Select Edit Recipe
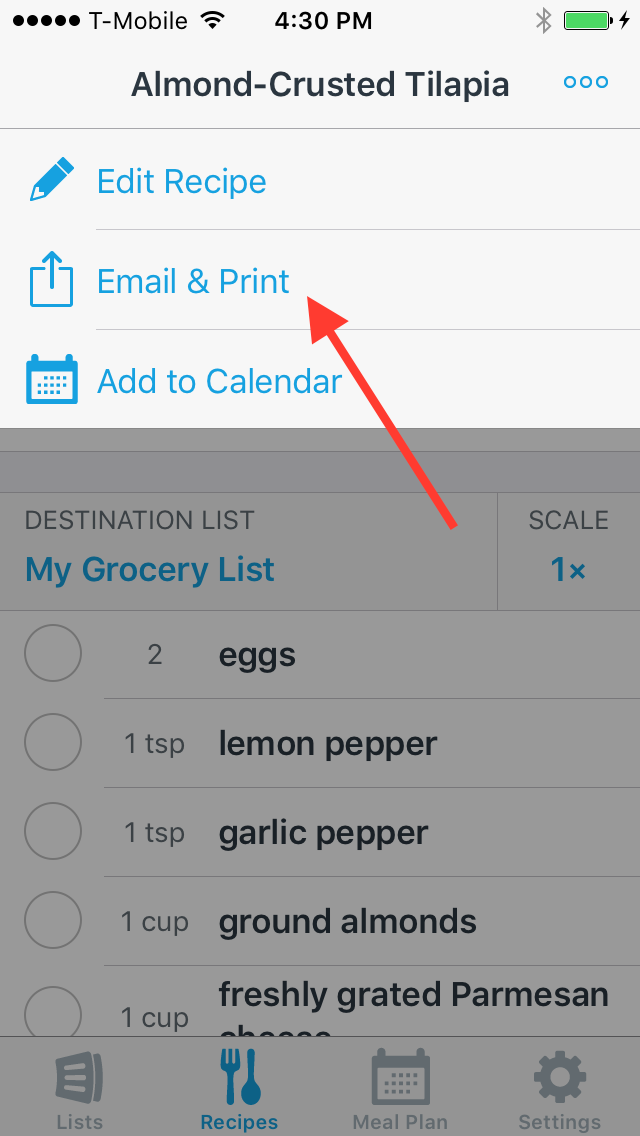The width and height of the screenshot is (640, 1136). [320, 180]
